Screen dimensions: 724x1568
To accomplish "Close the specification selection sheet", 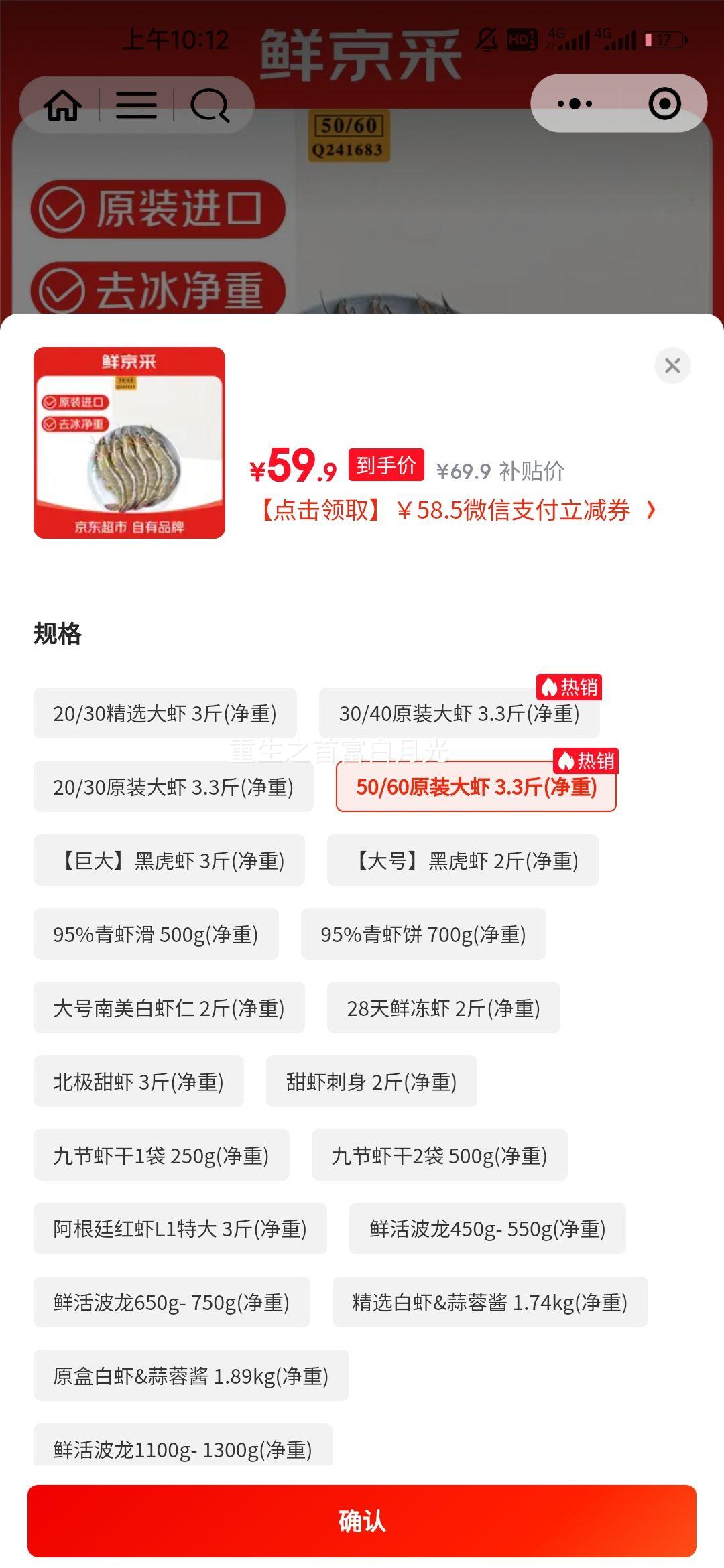I will coord(672,365).
